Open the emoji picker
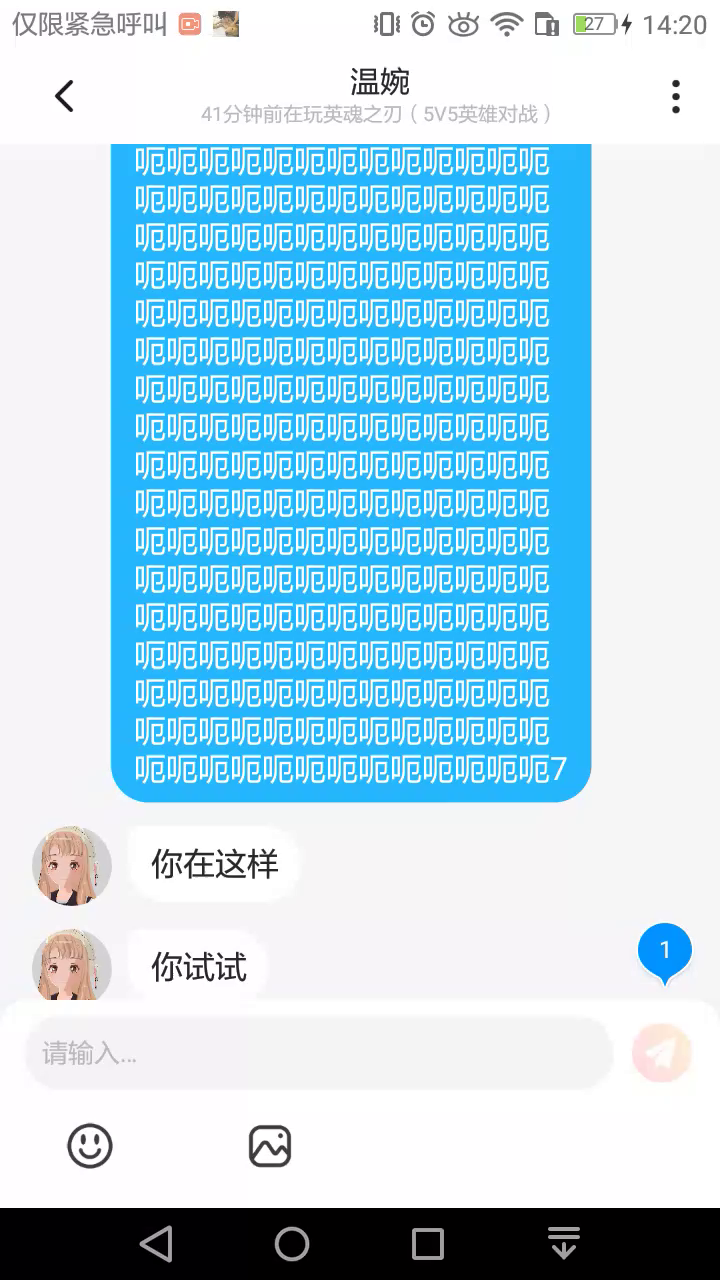 90,1145
